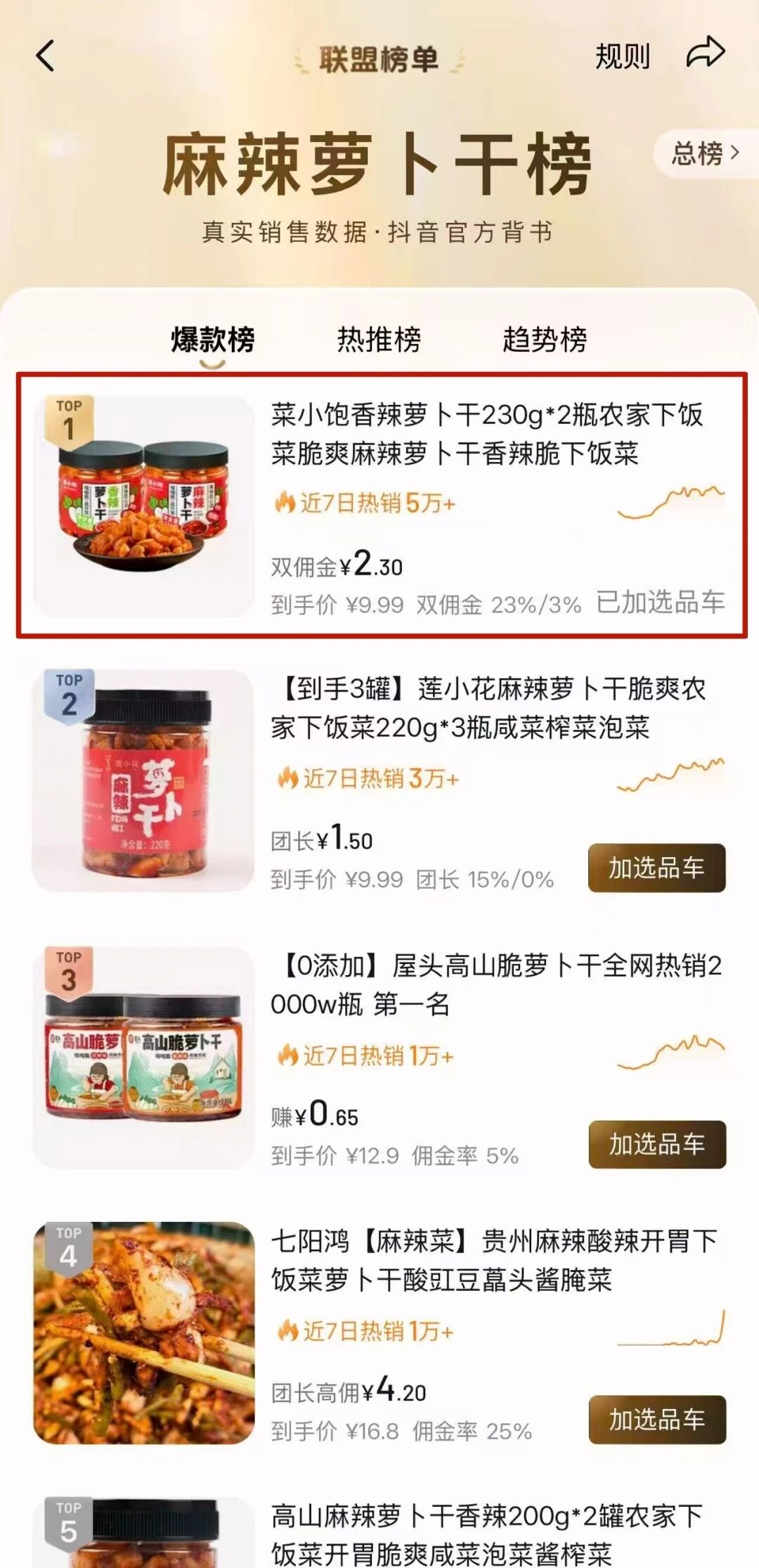View the 七阳鸿【麻辣菜】 product
The height and width of the screenshot is (1568, 759).
pyautogui.click(x=493, y=1261)
